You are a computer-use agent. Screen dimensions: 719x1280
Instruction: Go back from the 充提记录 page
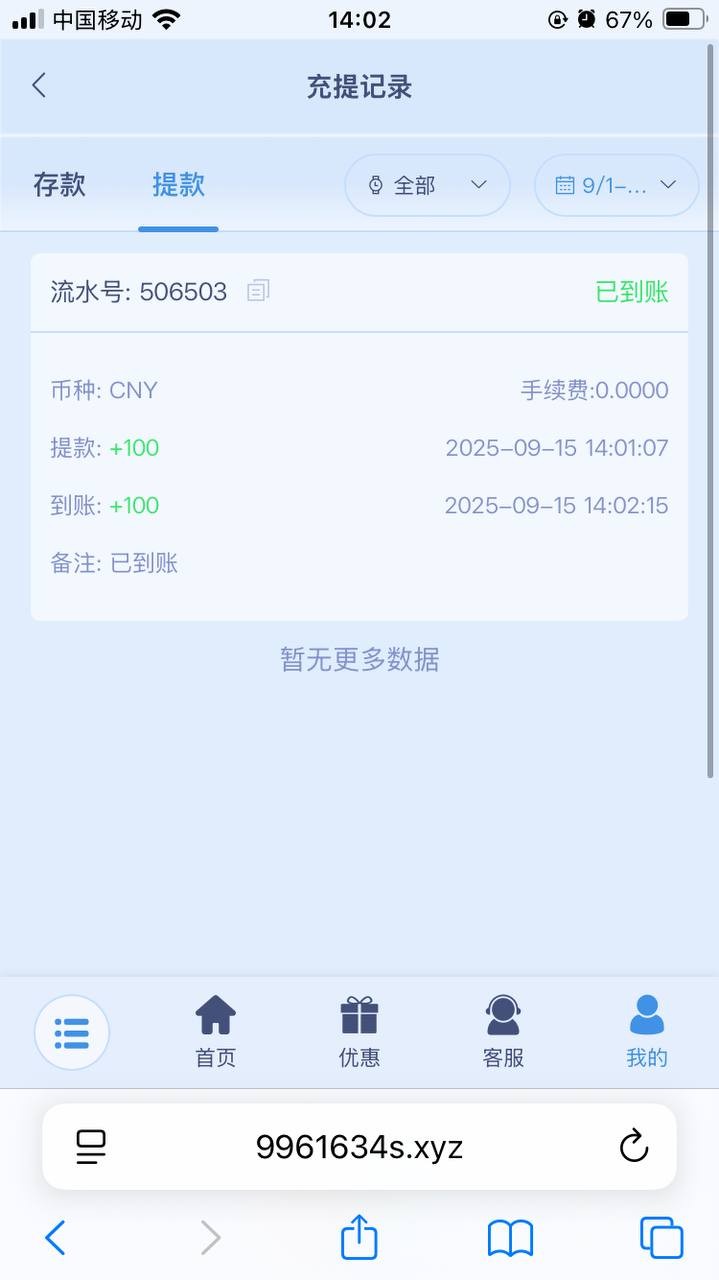[x=39, y=86]
